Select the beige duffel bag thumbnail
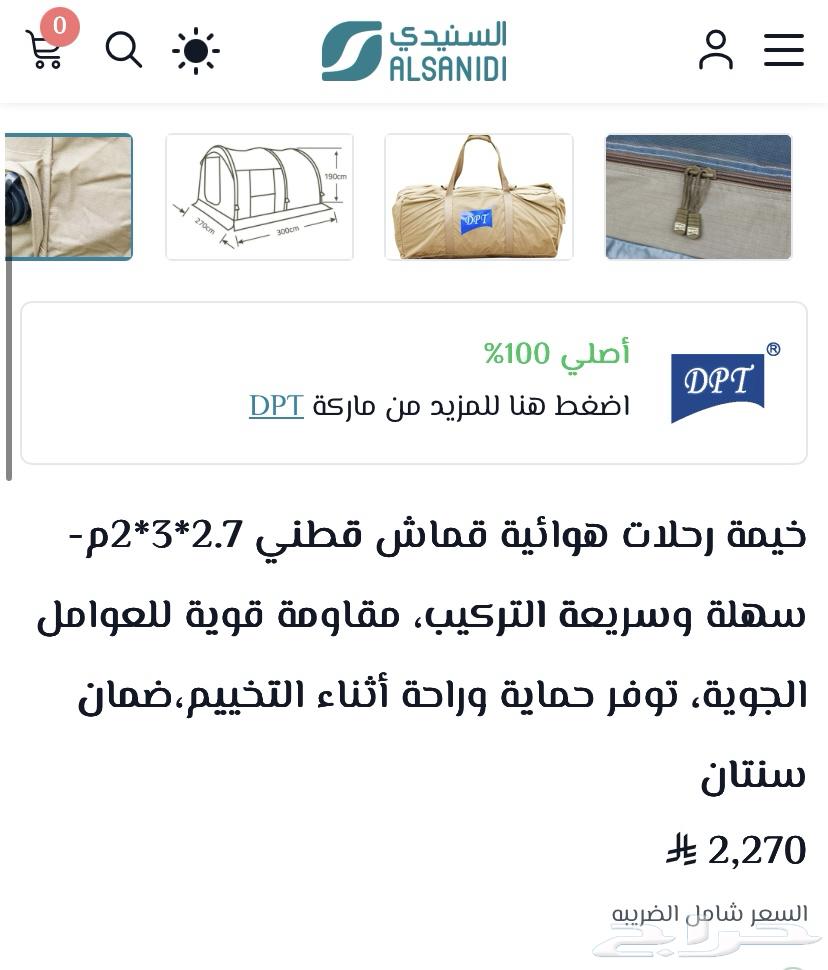Screen dimensions: 828x970 coord(479,196)
